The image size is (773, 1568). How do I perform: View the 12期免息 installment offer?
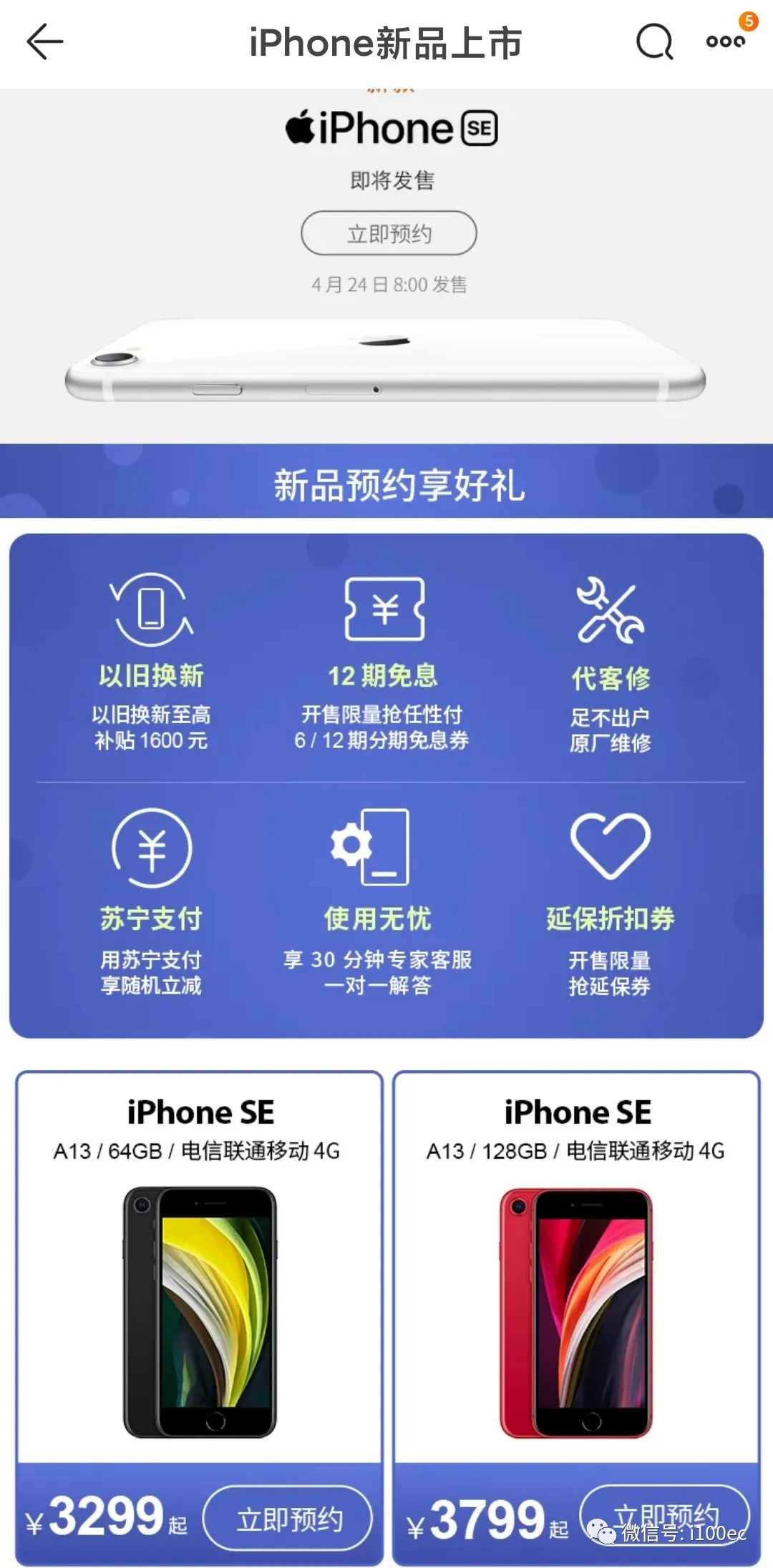383,662
